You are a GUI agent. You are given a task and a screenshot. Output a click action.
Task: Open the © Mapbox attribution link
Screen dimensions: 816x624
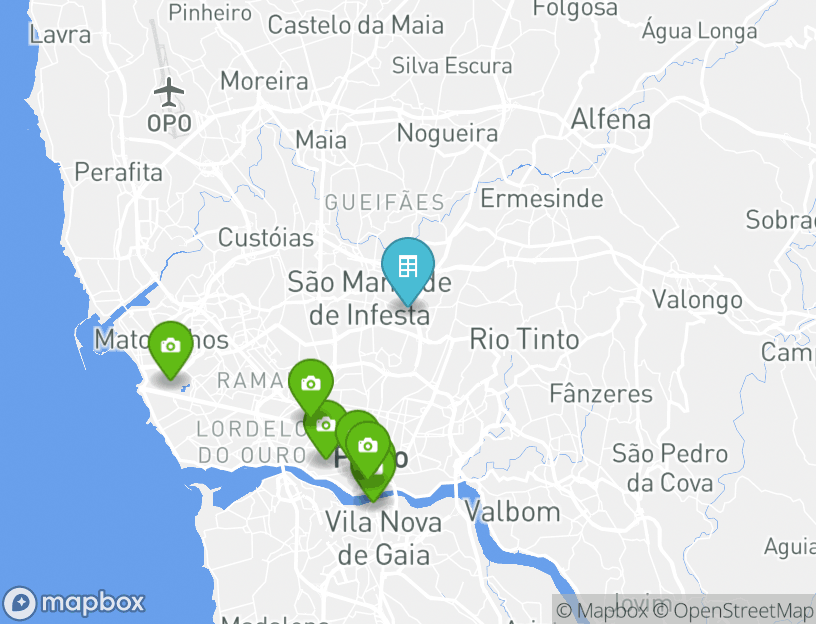click(602, 610)
